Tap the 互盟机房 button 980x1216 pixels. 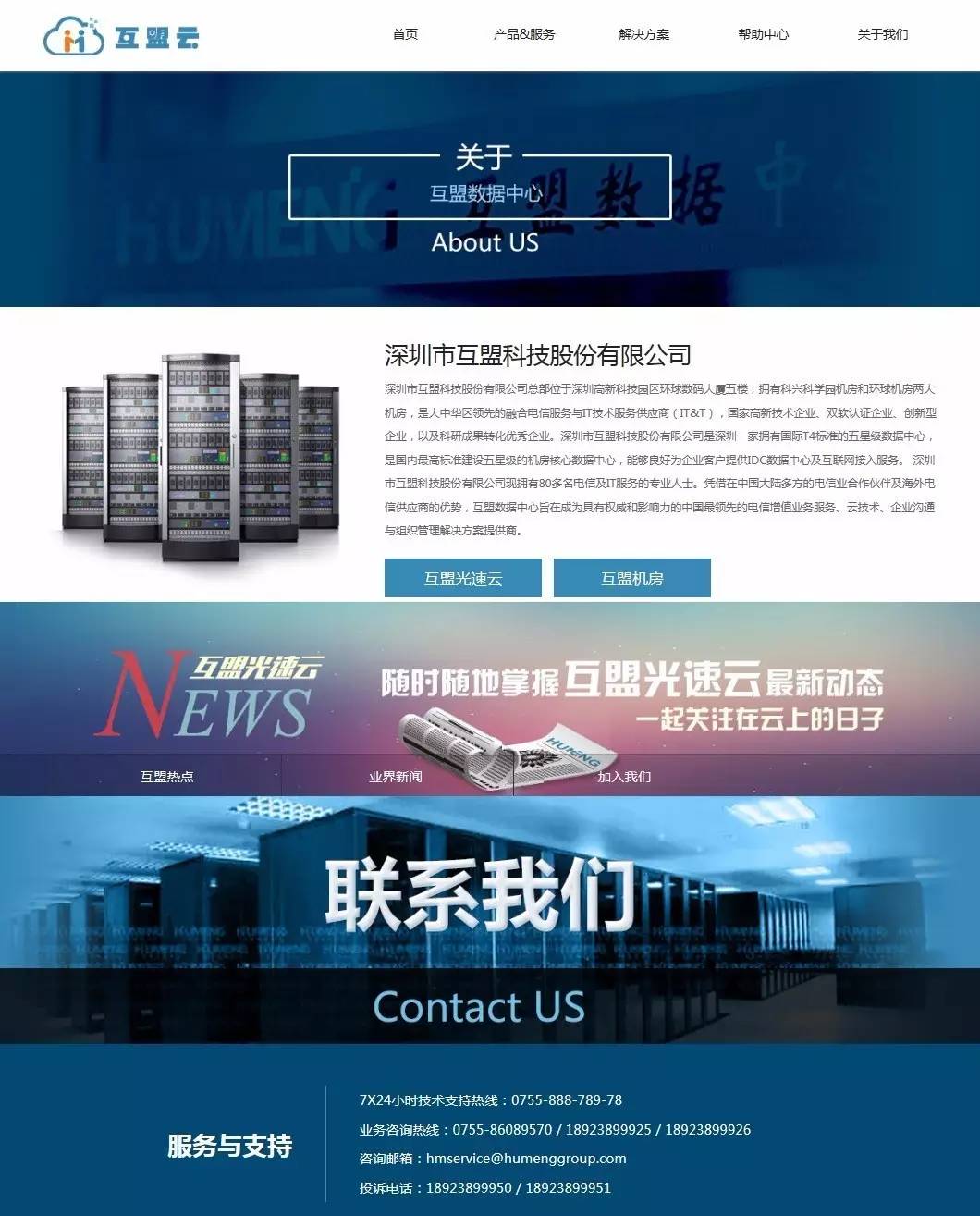tap(632, 578)
